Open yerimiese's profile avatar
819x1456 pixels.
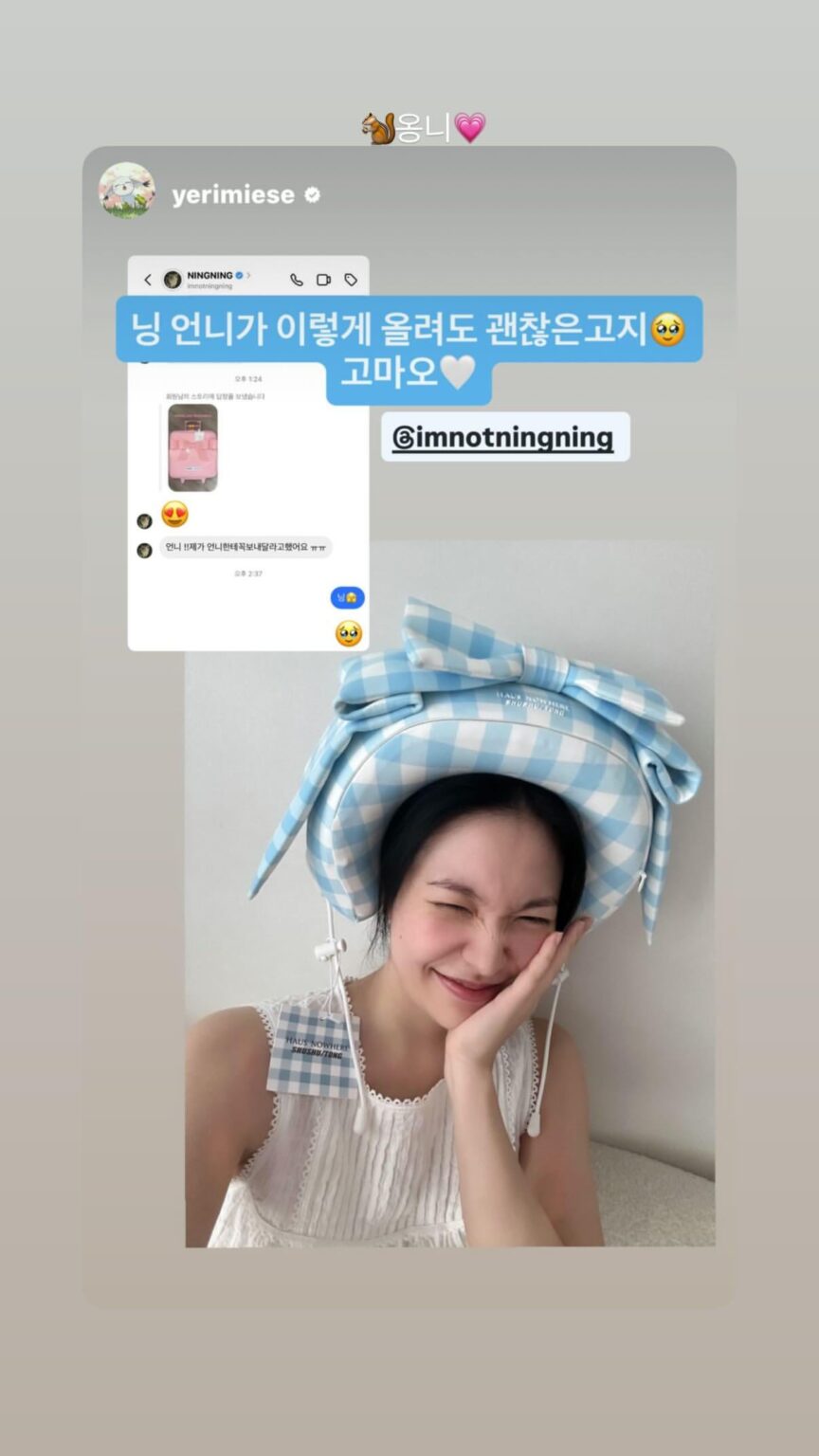click(128, 192)
